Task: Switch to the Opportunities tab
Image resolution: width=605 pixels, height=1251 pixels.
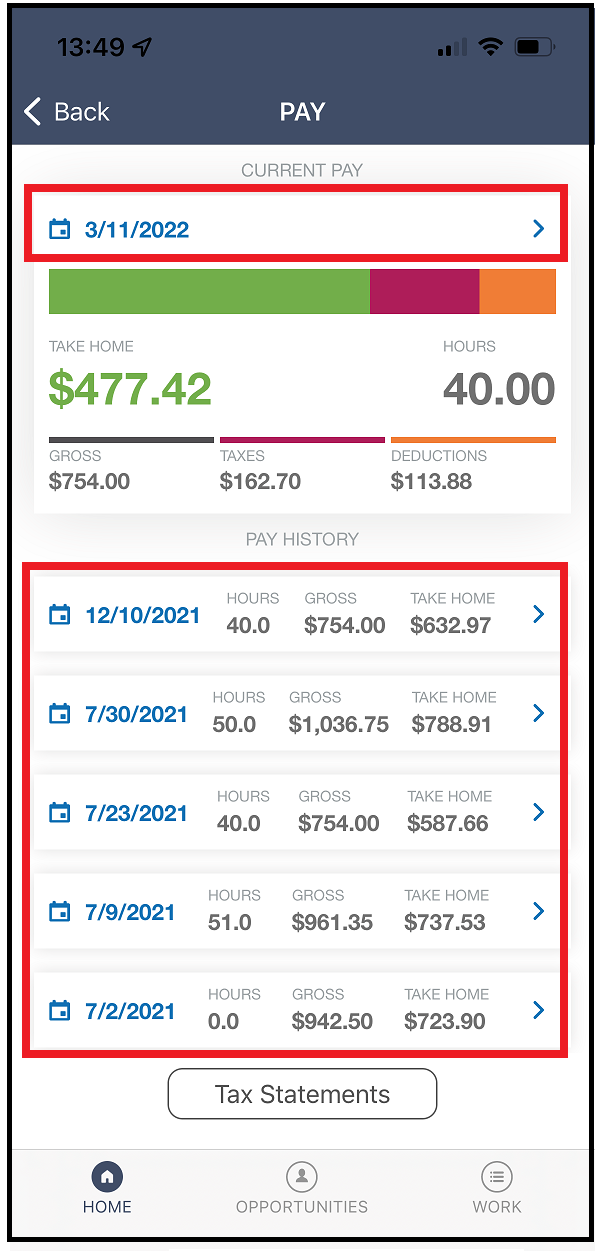Action: pos(302,1188)
